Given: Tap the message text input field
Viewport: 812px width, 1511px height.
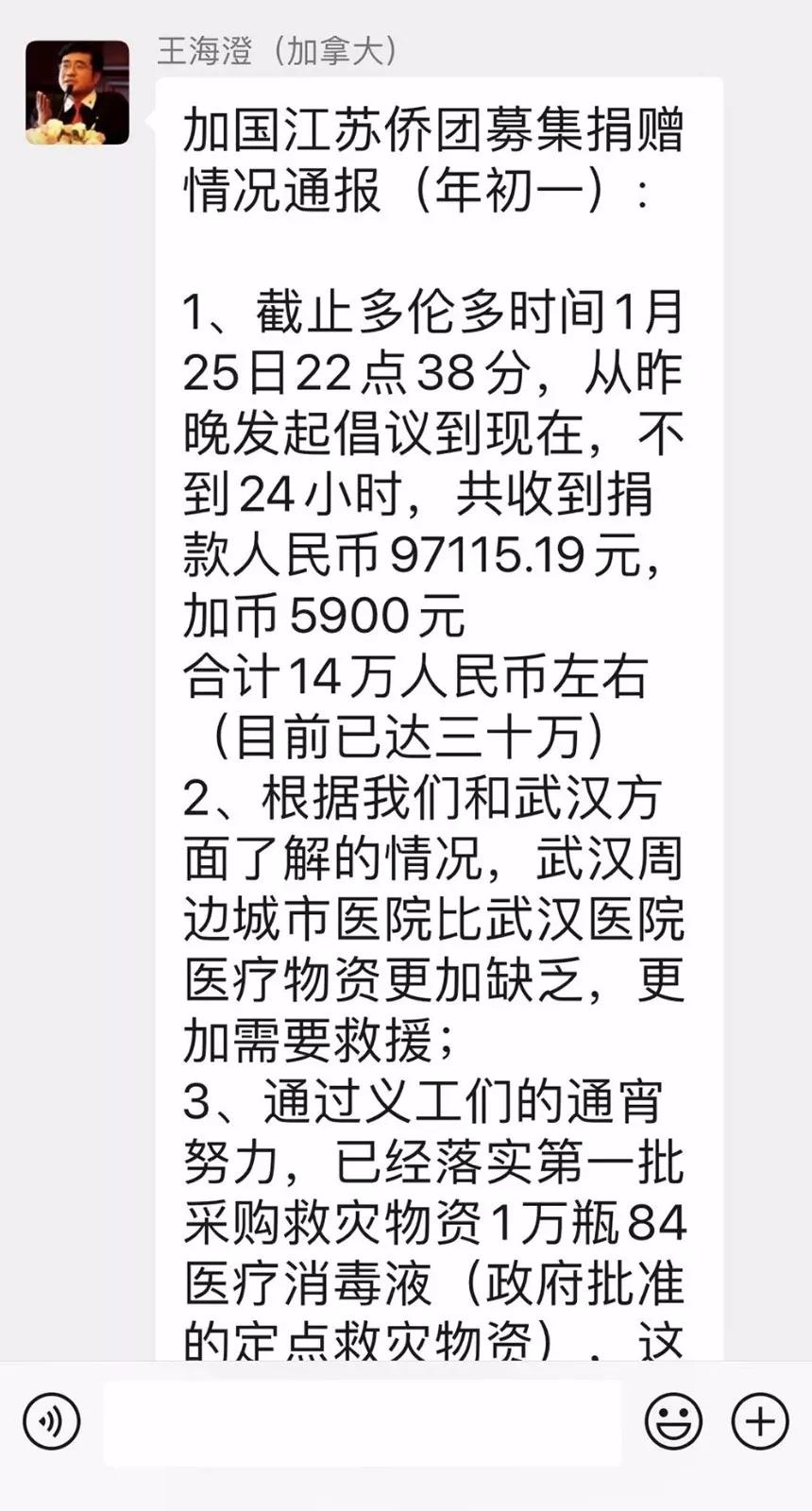Looking at the screenshot, I should [363, 1422].
